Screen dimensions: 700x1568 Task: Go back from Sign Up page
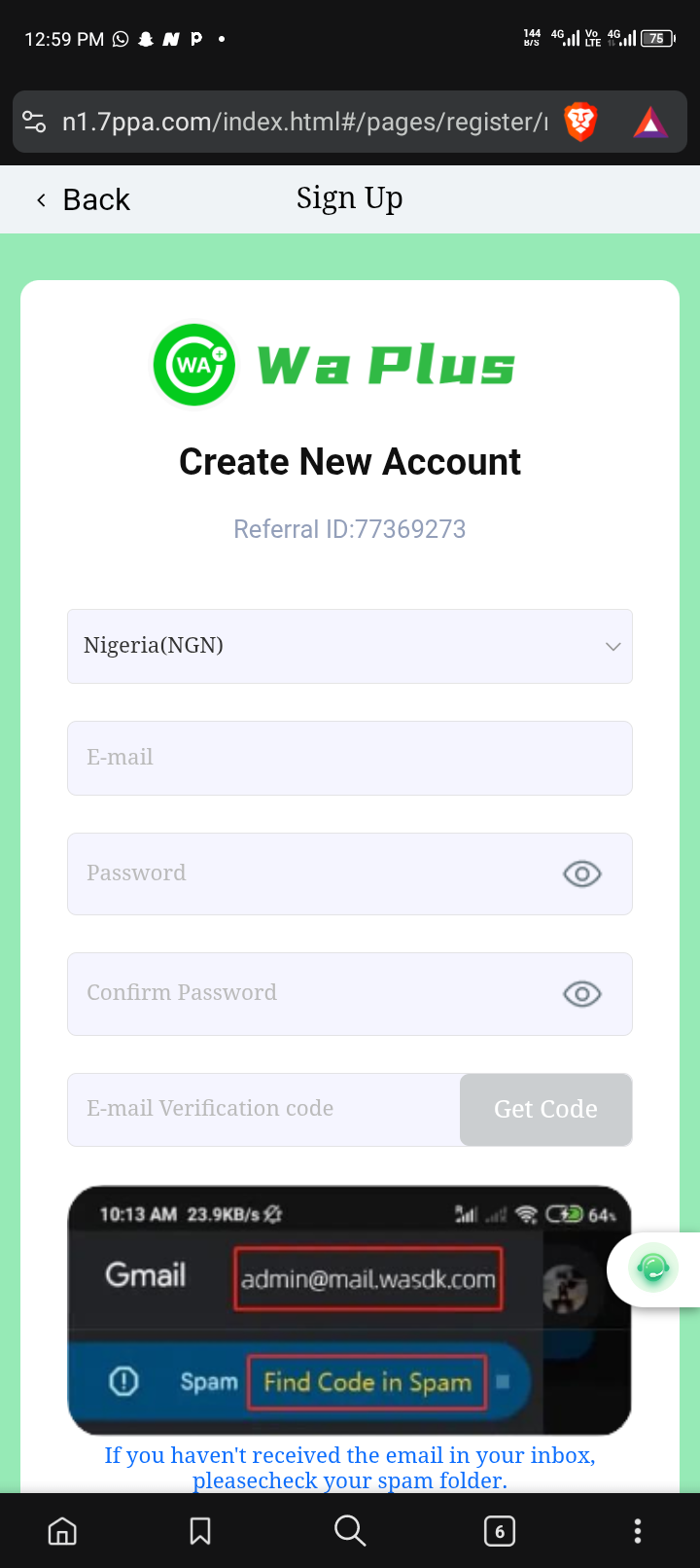click(84, 199)
